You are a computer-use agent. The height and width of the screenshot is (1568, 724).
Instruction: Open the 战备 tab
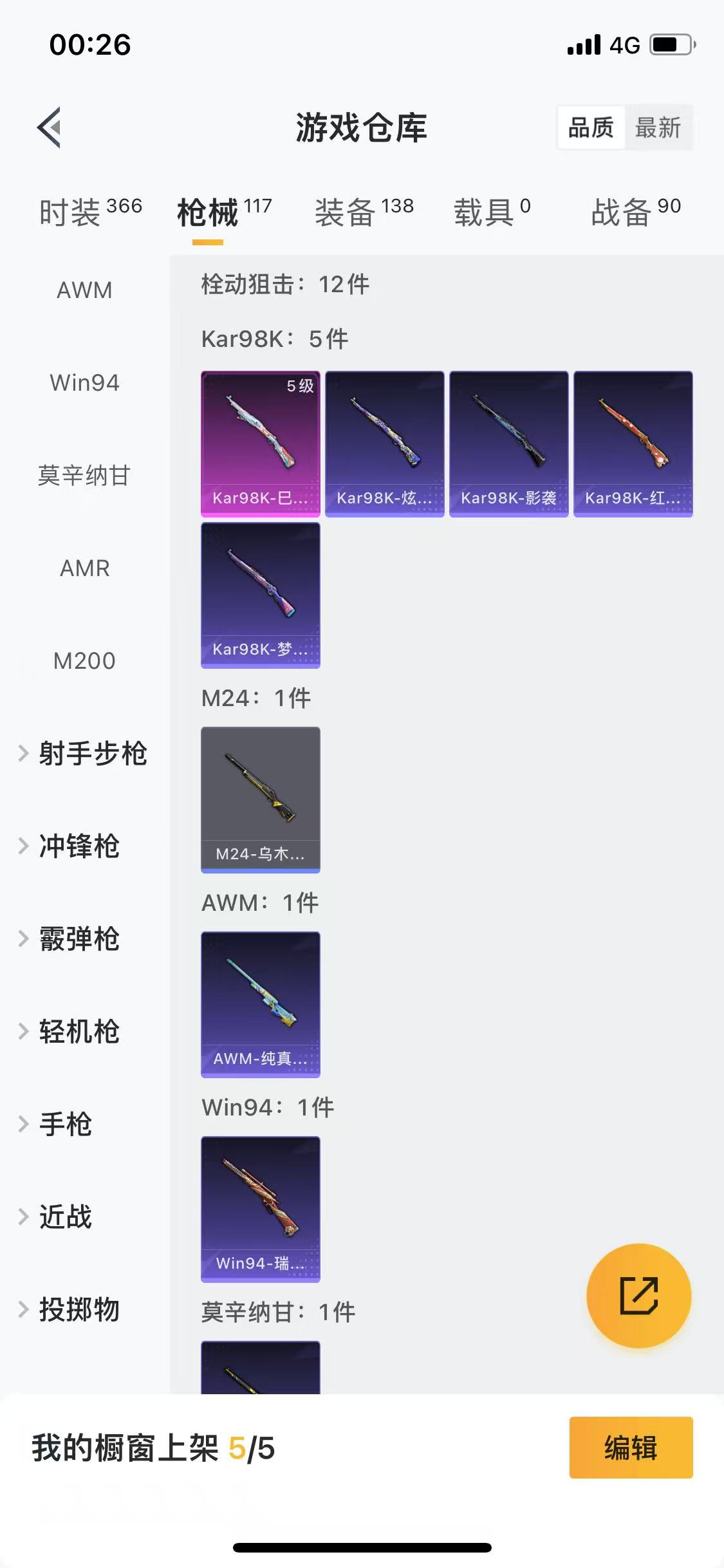(x=636, y=211)
